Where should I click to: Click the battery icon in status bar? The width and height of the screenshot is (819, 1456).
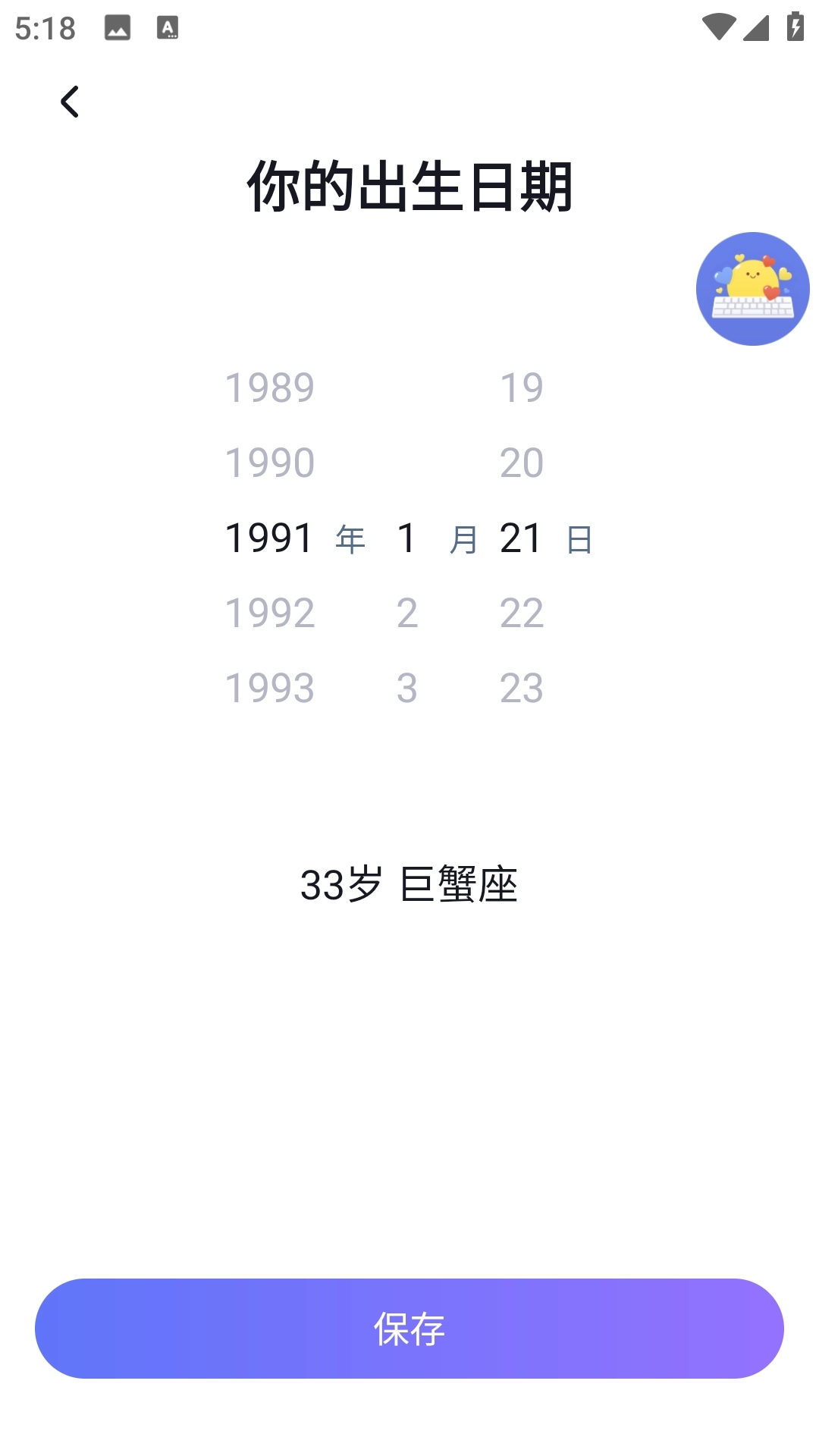pos(793,25)
